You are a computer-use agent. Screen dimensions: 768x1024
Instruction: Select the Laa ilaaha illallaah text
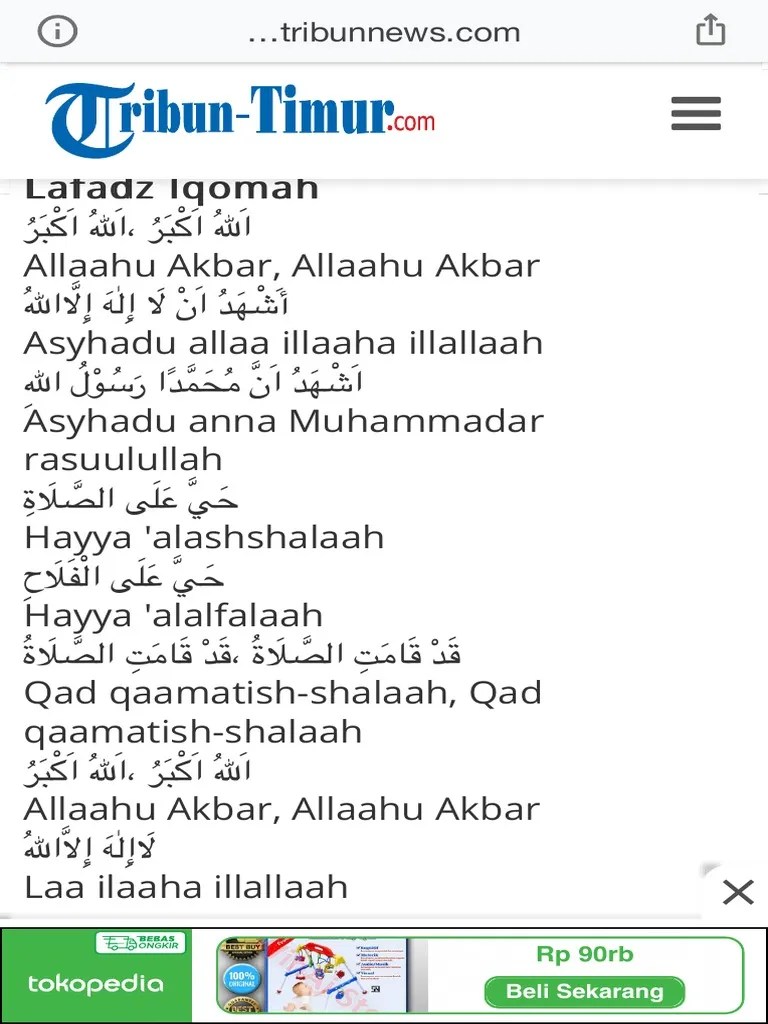tap(184, 886)
